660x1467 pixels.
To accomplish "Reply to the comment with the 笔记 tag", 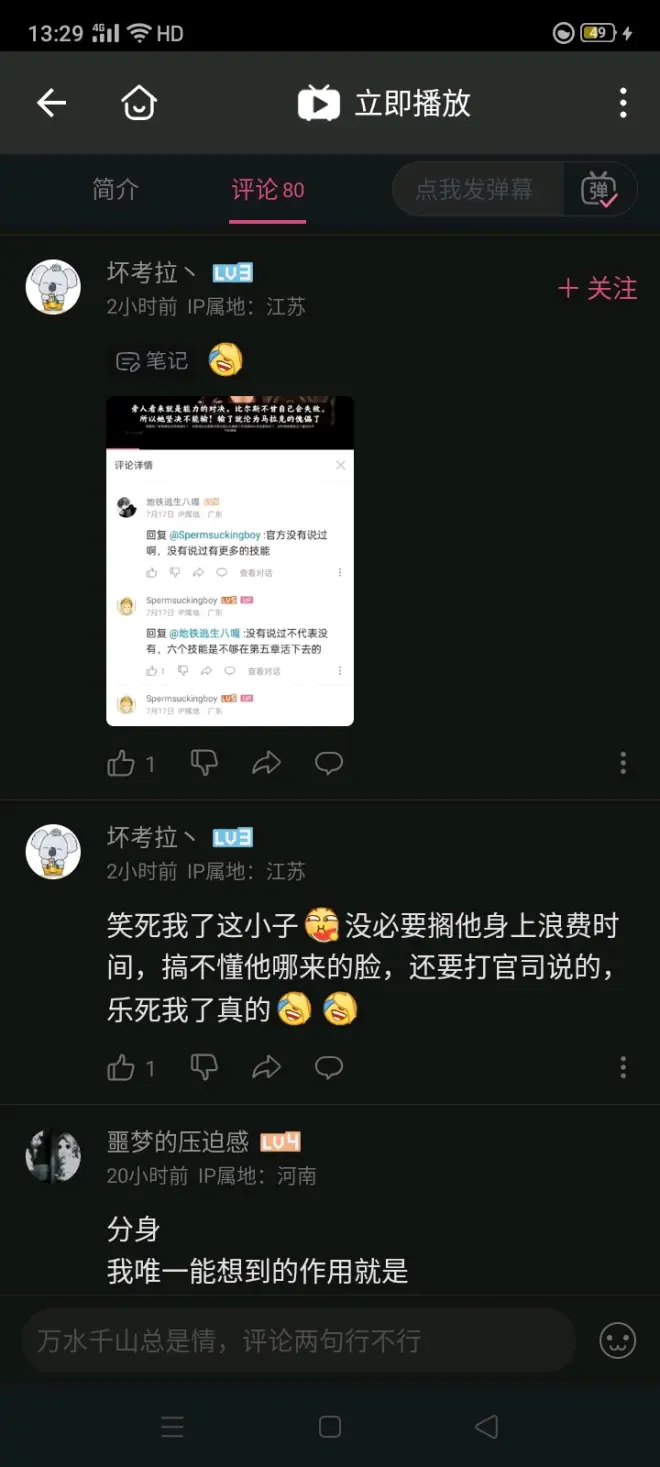I will pyautogui.click(x=329, y=764).
